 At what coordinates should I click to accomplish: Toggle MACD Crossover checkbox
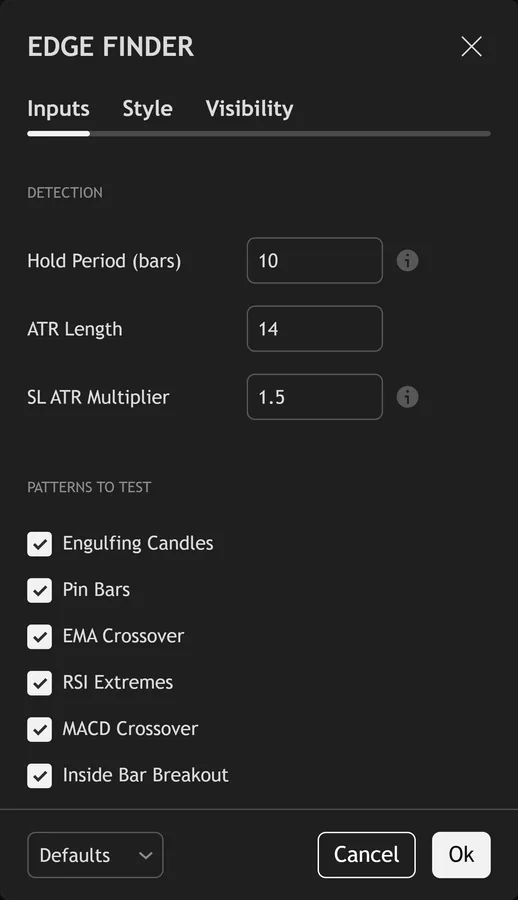tap(40, 729)
